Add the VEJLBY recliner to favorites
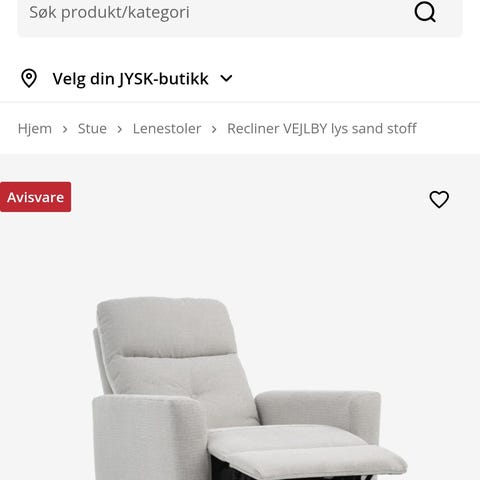The width and height of the screenshot is (480, 480). [439, 199]
